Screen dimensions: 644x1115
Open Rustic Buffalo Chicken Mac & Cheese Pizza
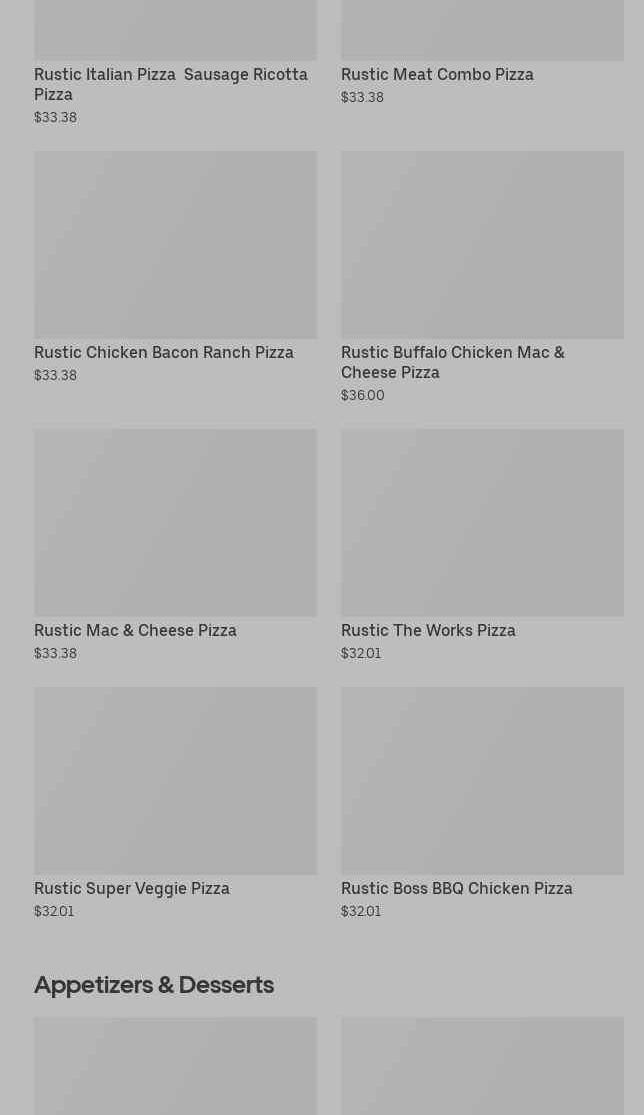(482, 277)
